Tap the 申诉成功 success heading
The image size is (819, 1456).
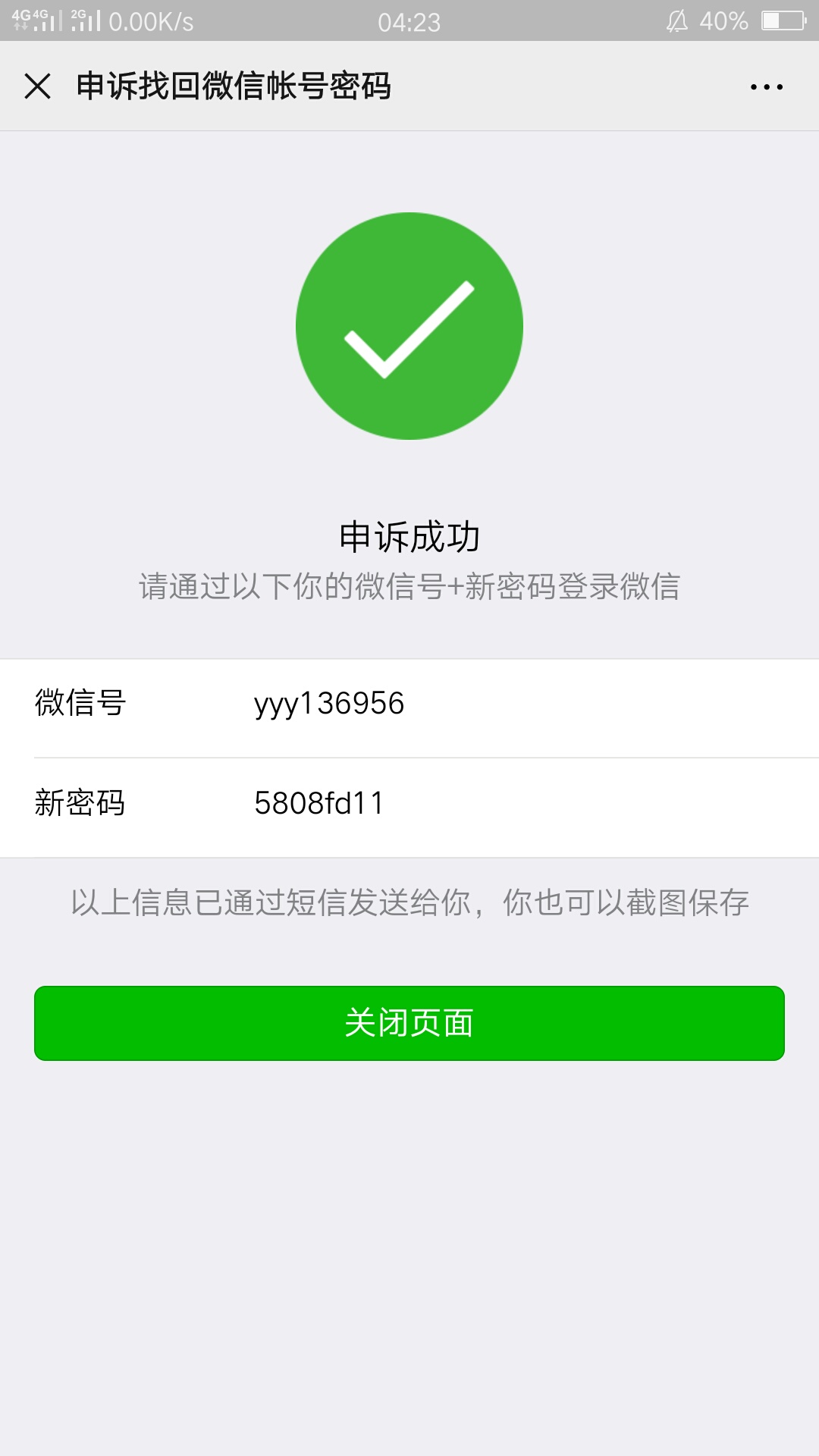[409, 537]
